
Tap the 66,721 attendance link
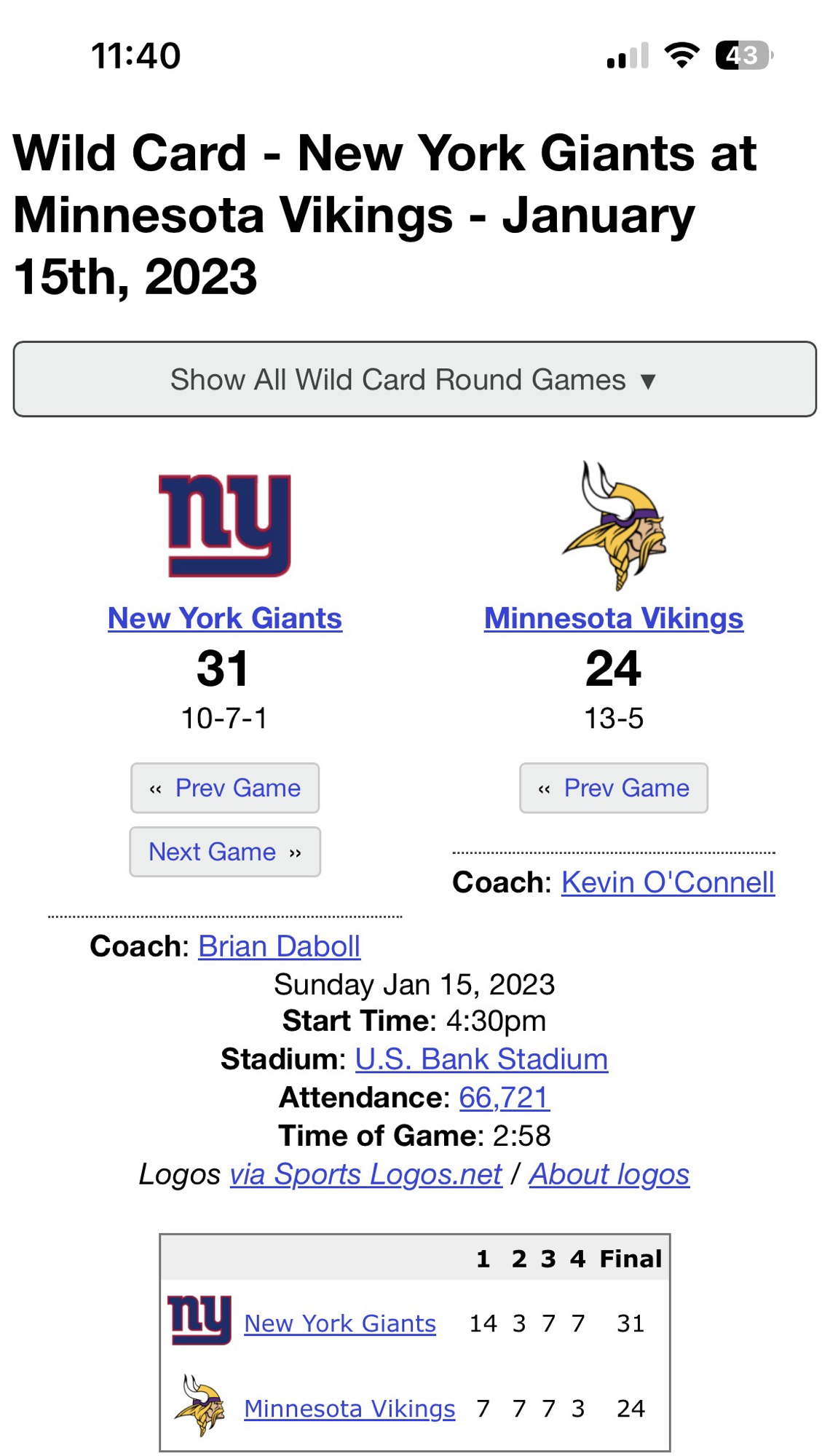coord(504,1097)
